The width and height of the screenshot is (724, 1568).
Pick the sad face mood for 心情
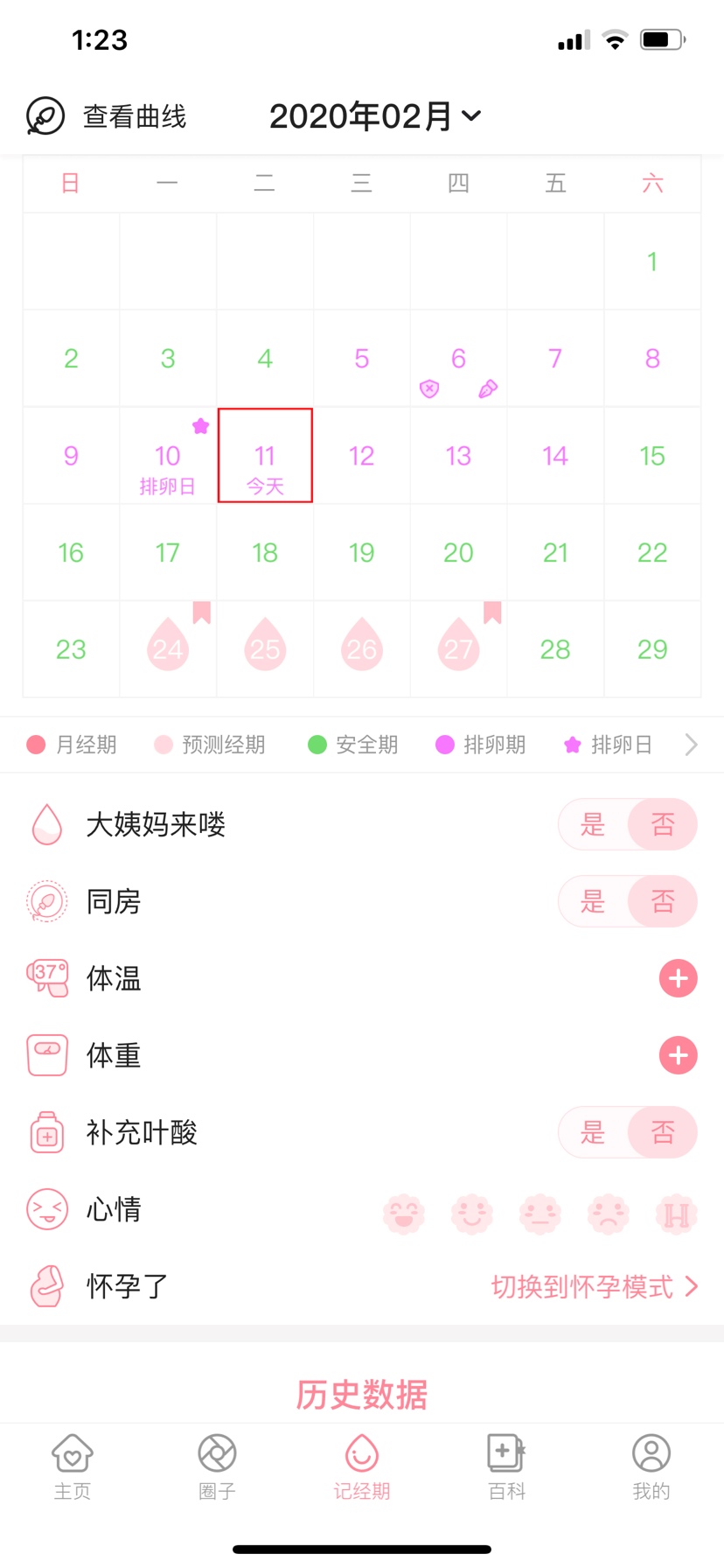click(x=609, y=1214)
